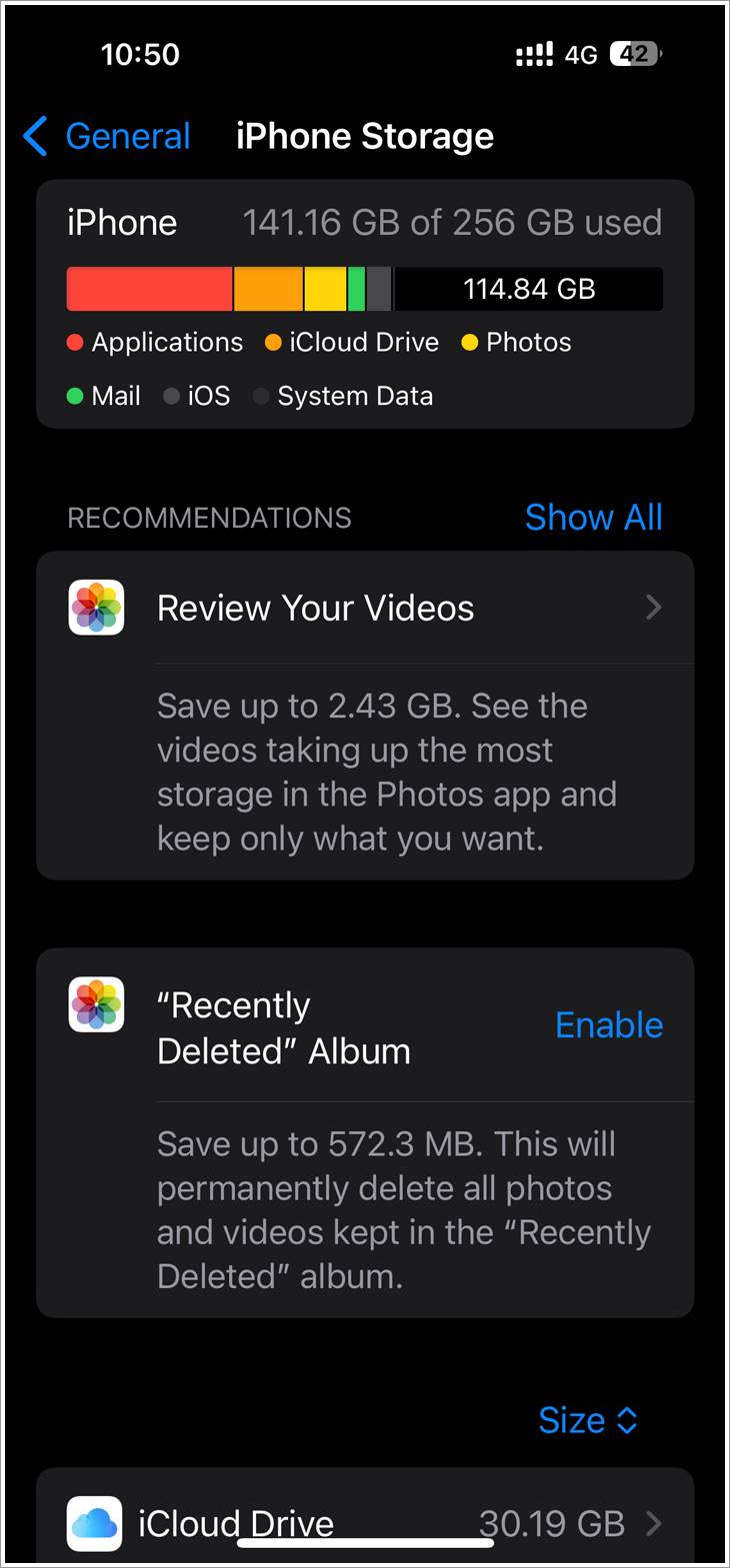Viewport: 730px width, 1568px height.
Task: Tap the red Applications legend dot
Action: click(75, 342)
